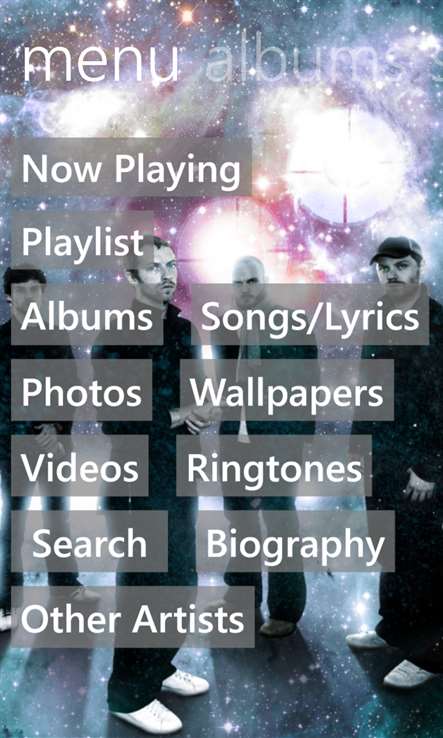This screenshot has height=738, width=443.
Task: Browse Wallpapers
Action: [287, 391]
